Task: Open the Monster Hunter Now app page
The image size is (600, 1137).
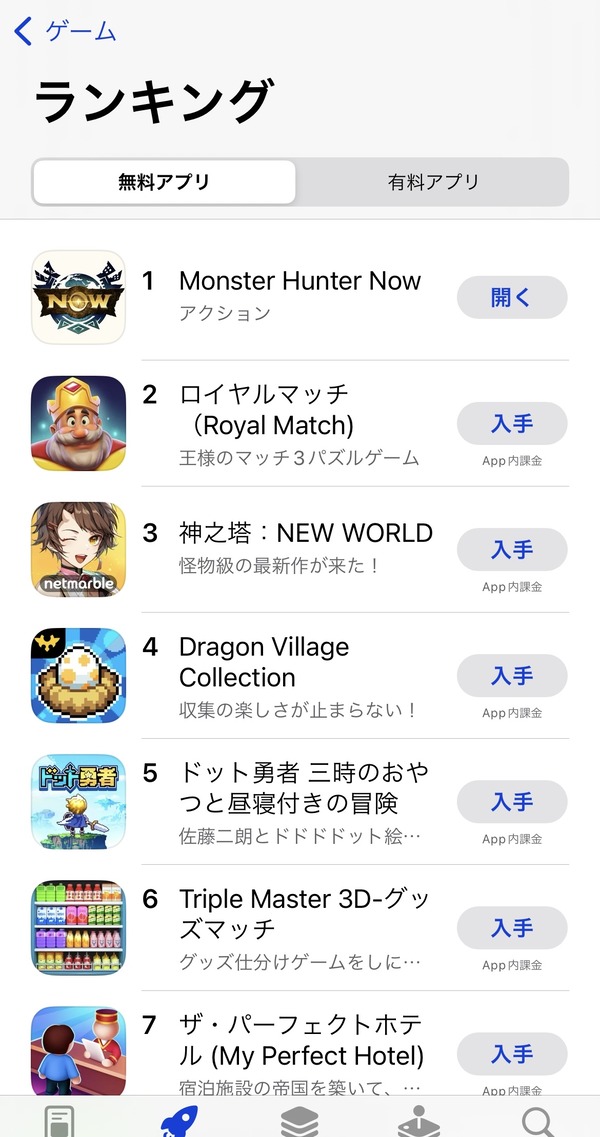Action: pos(300,281)
